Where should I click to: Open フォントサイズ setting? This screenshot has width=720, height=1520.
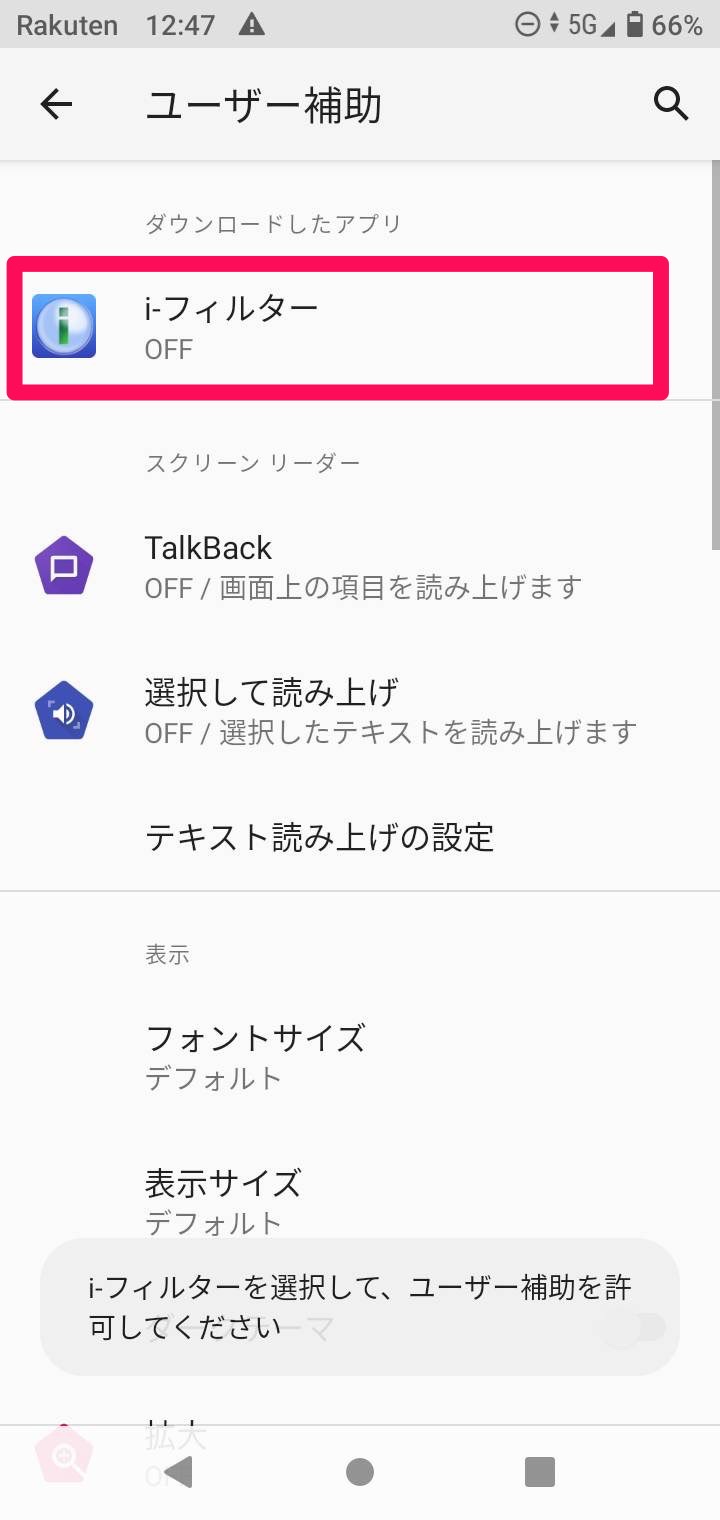[360, 1056]
